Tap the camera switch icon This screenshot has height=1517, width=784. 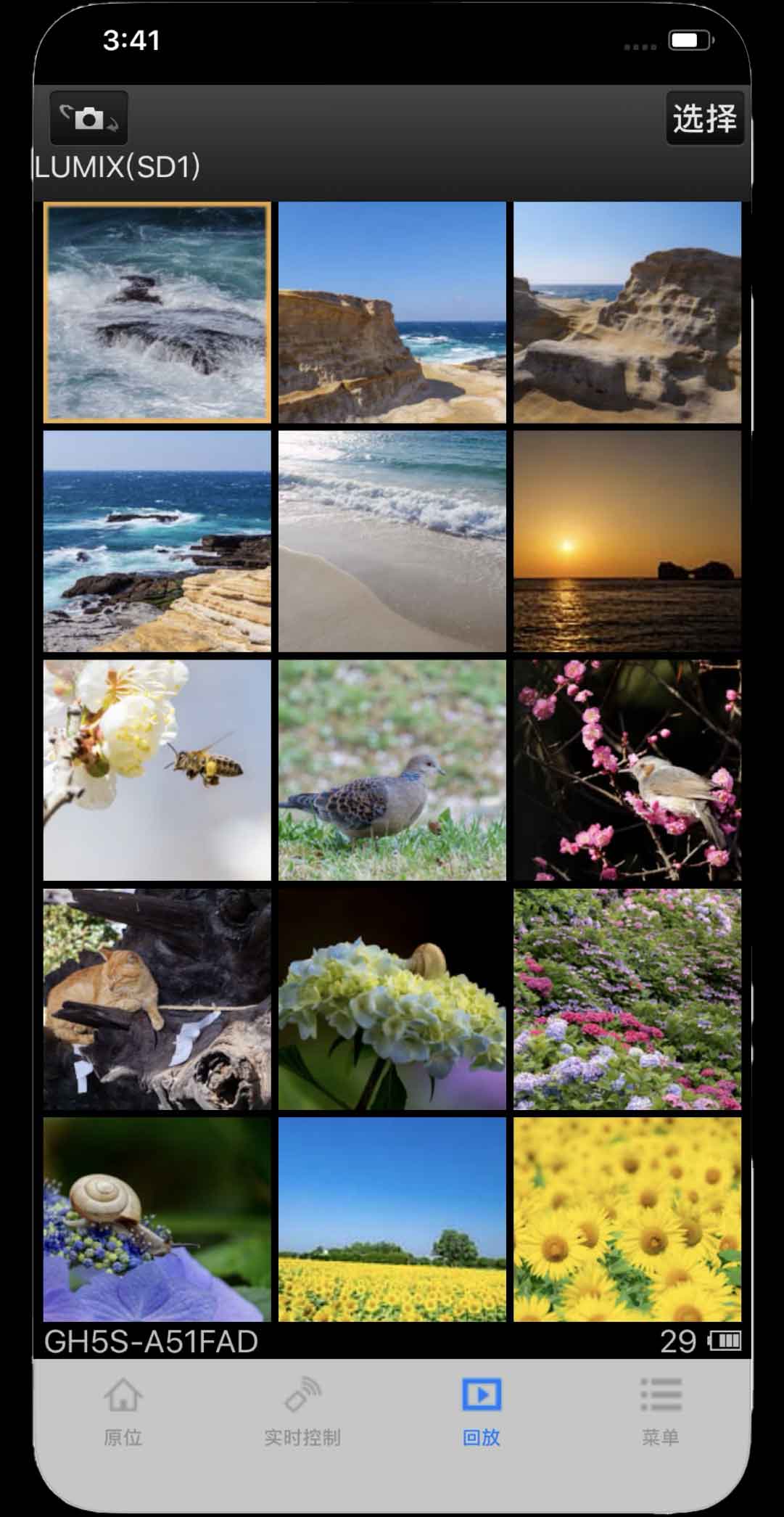(x=88, y=118)
